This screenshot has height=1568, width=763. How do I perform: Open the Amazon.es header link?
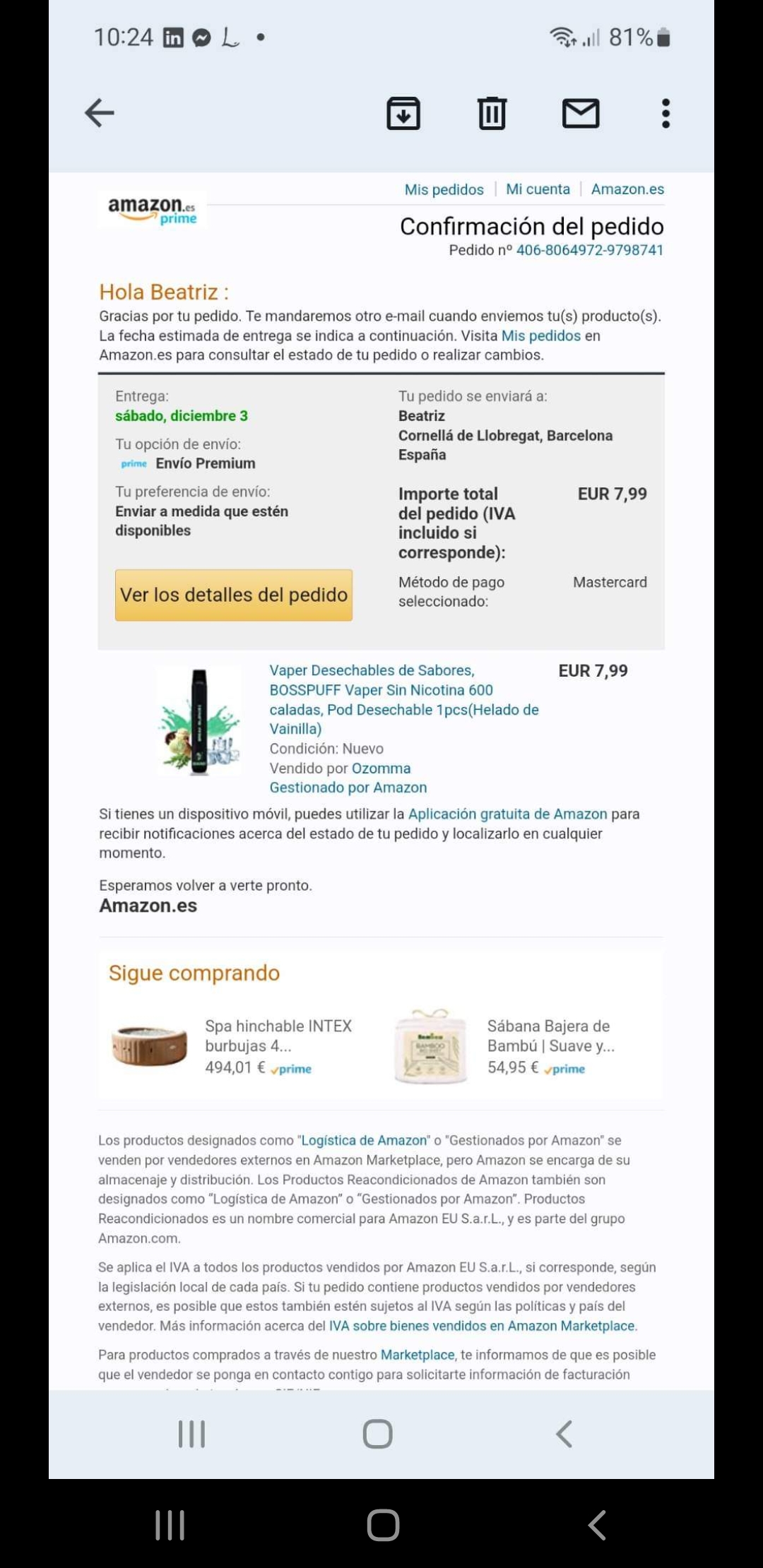coord(627,189)
